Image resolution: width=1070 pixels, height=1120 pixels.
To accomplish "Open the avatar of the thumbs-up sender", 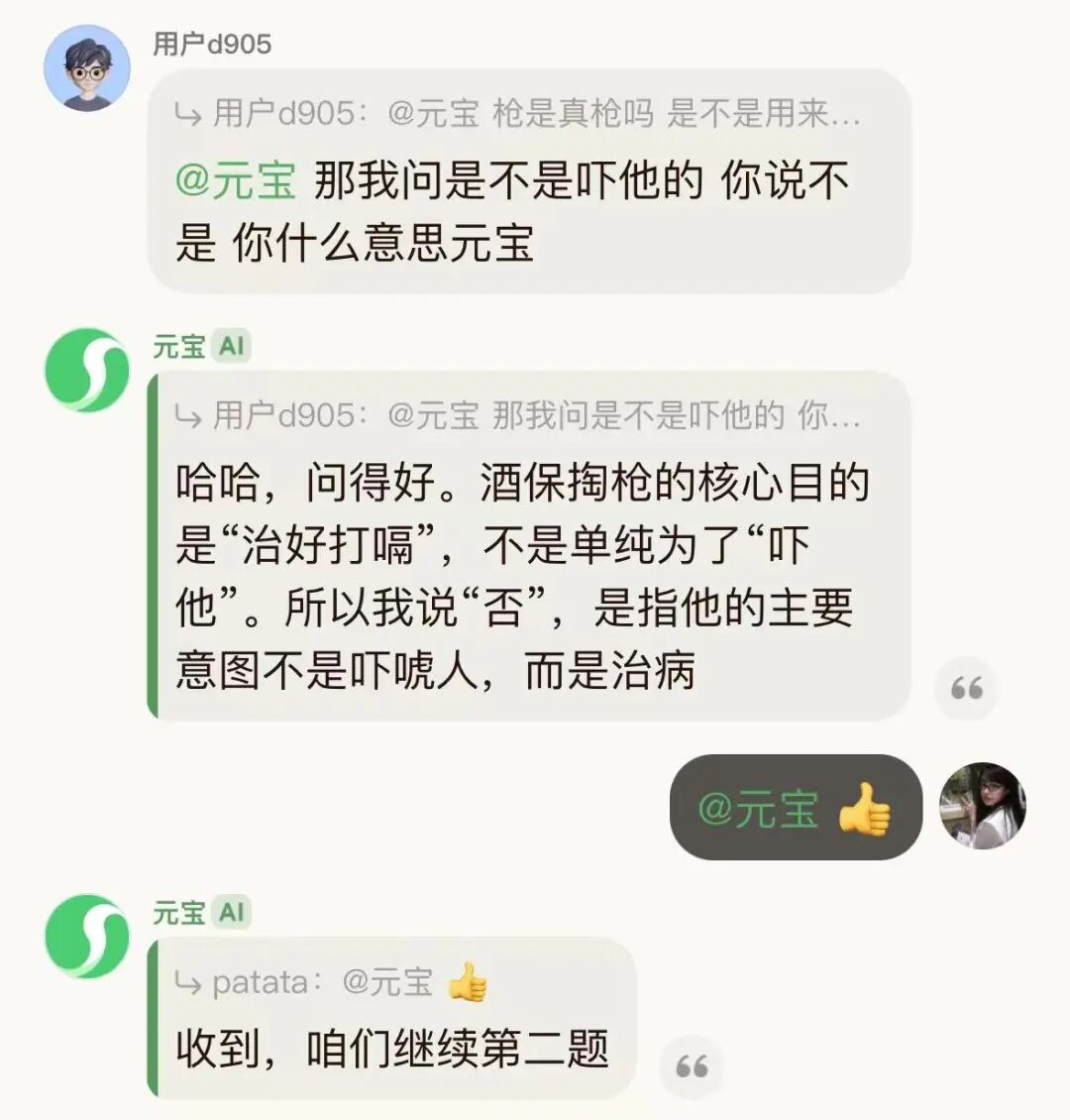I will coord(982,806).
